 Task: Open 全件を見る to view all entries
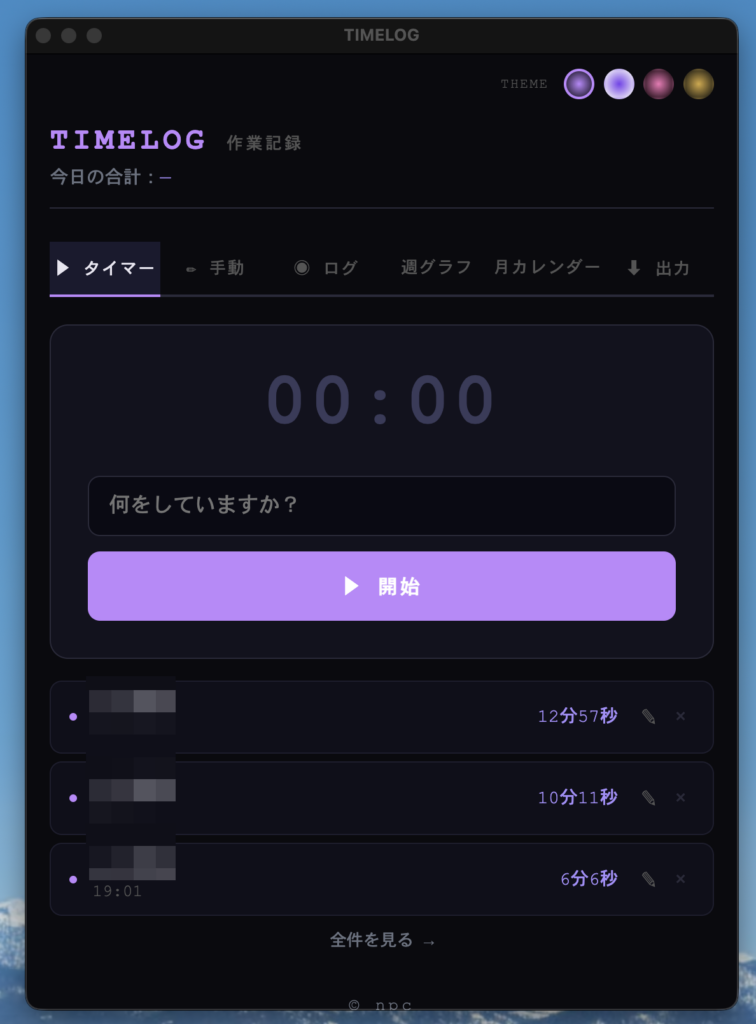382,940
